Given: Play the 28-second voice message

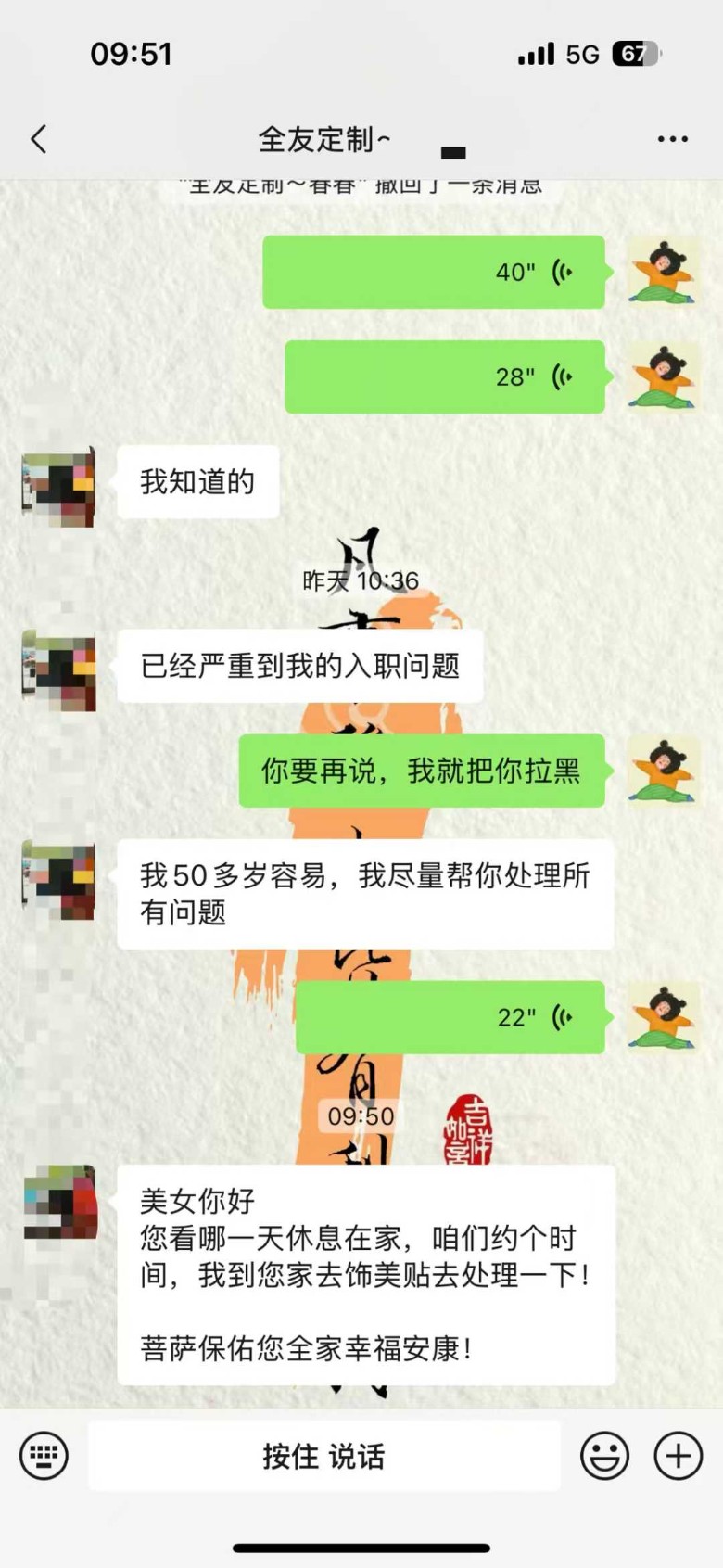Looking at the screenshot, I should coord(445,376).
